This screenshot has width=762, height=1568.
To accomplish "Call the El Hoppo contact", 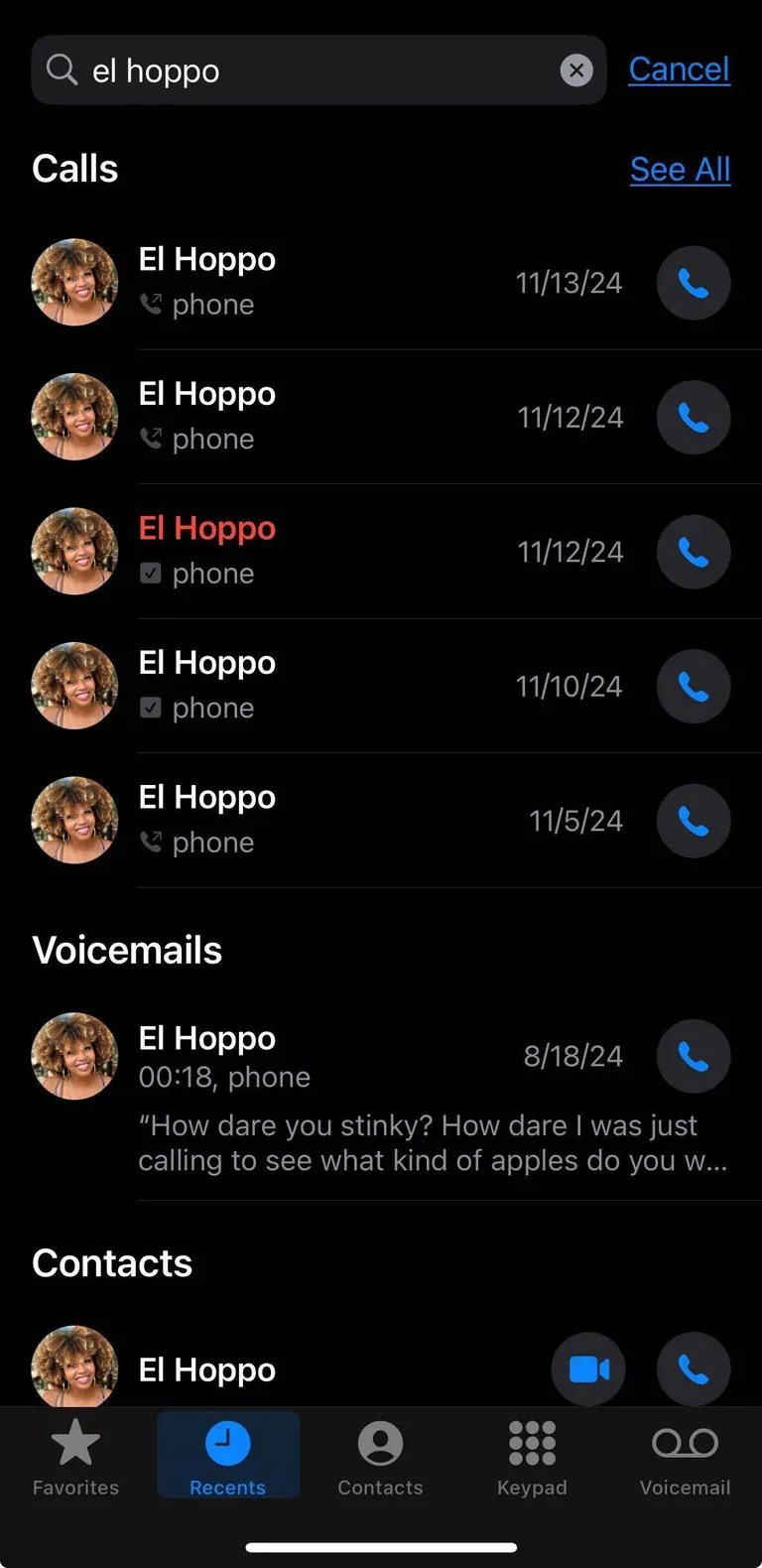I will coord(694,1370).
